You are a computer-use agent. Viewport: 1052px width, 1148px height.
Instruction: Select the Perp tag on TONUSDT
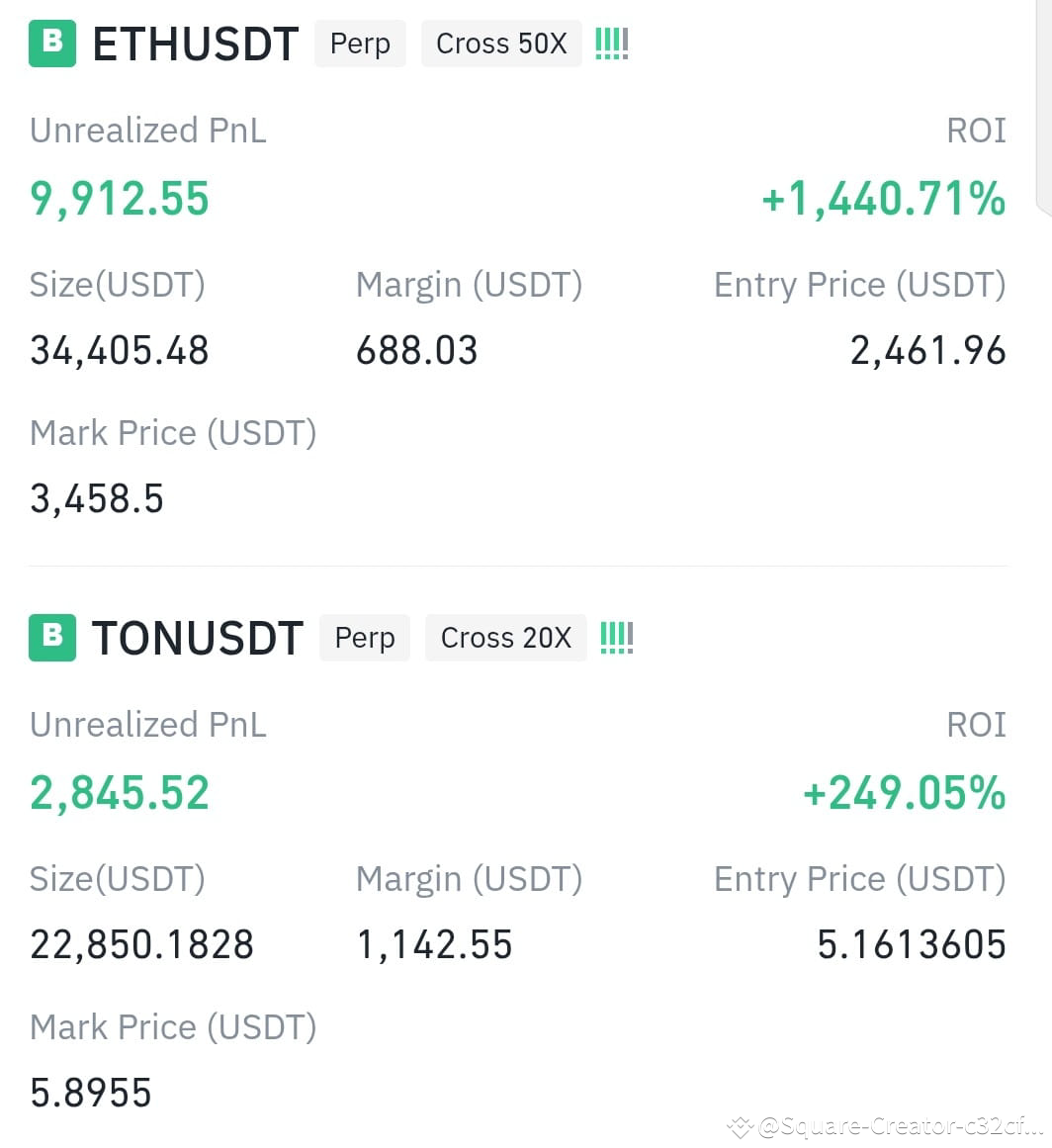[x=364, y=638]
